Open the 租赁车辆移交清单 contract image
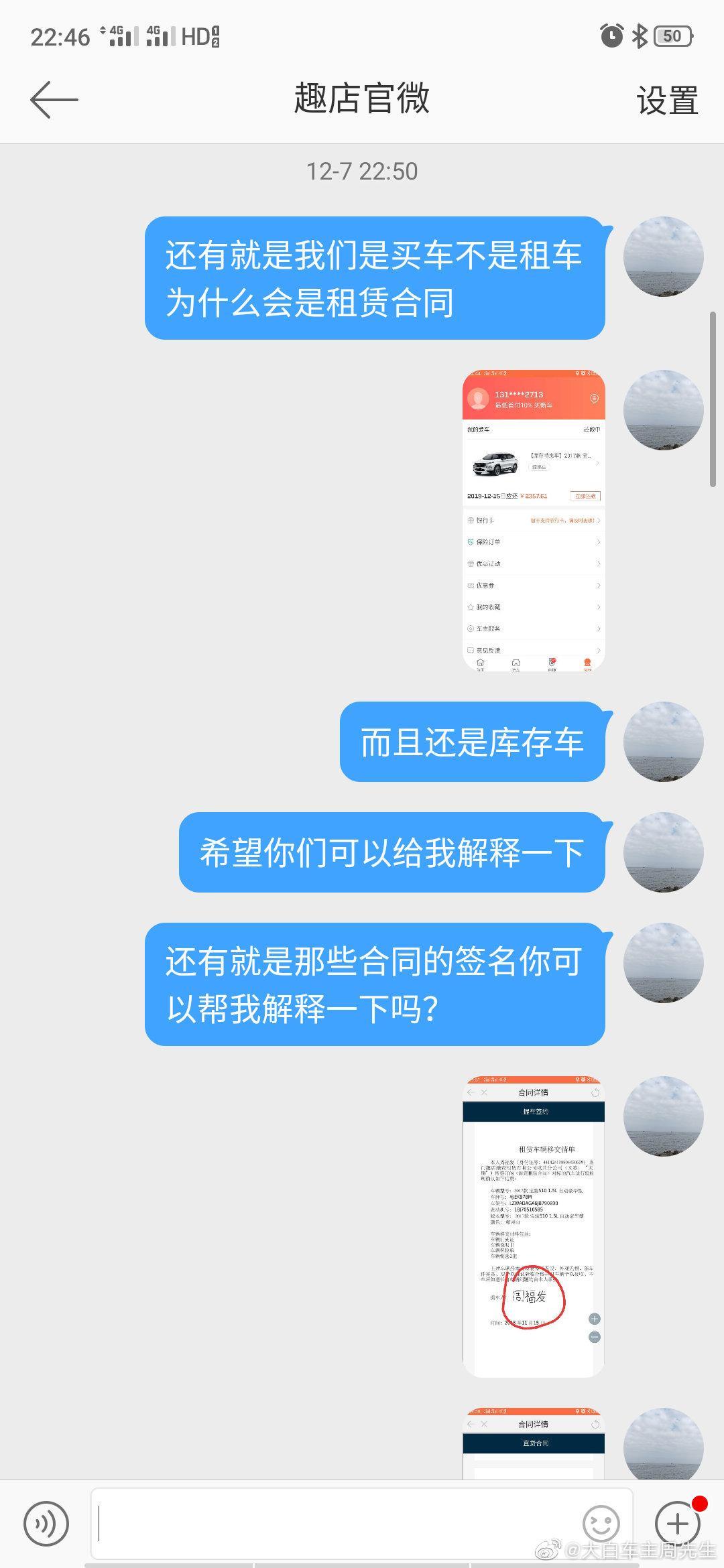This screenshot has width=724, height=1568. (534, 1226)
